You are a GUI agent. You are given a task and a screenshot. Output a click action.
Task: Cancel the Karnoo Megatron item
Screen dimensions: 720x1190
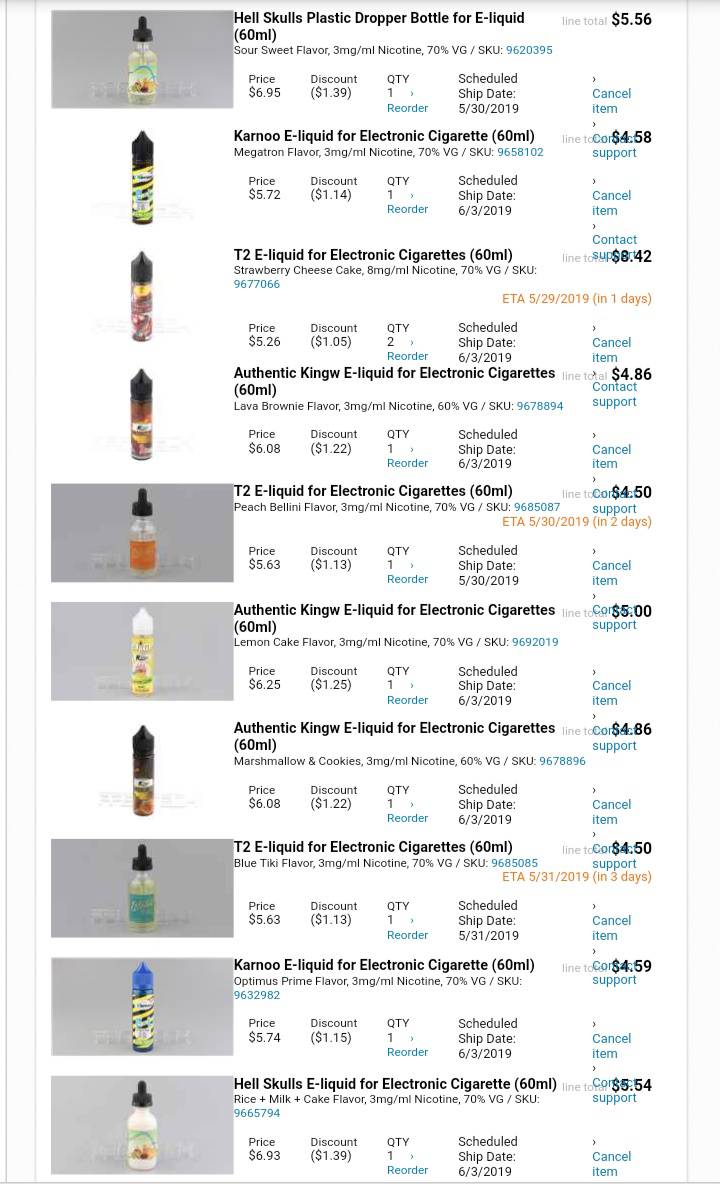point(611,203)
